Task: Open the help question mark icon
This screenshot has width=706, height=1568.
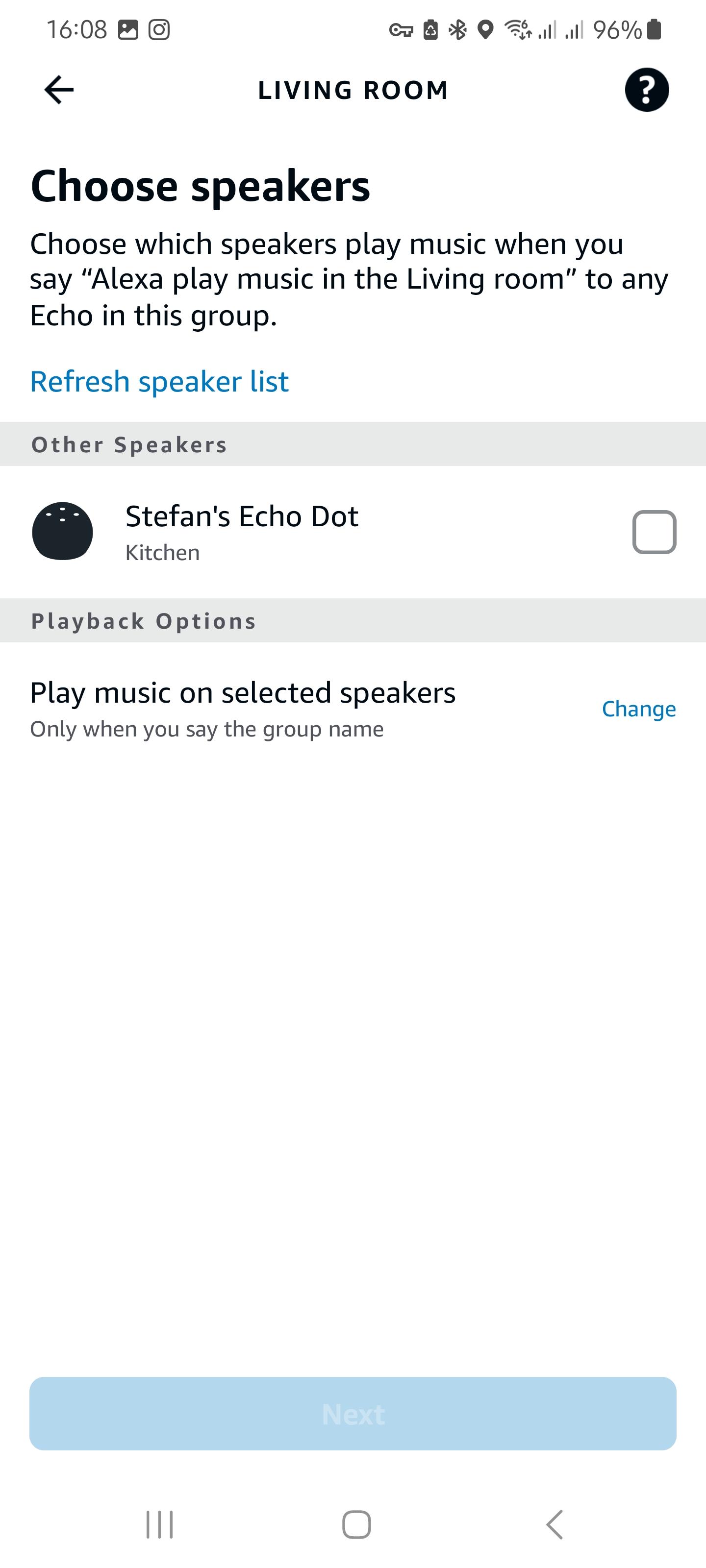Action: 646,90
